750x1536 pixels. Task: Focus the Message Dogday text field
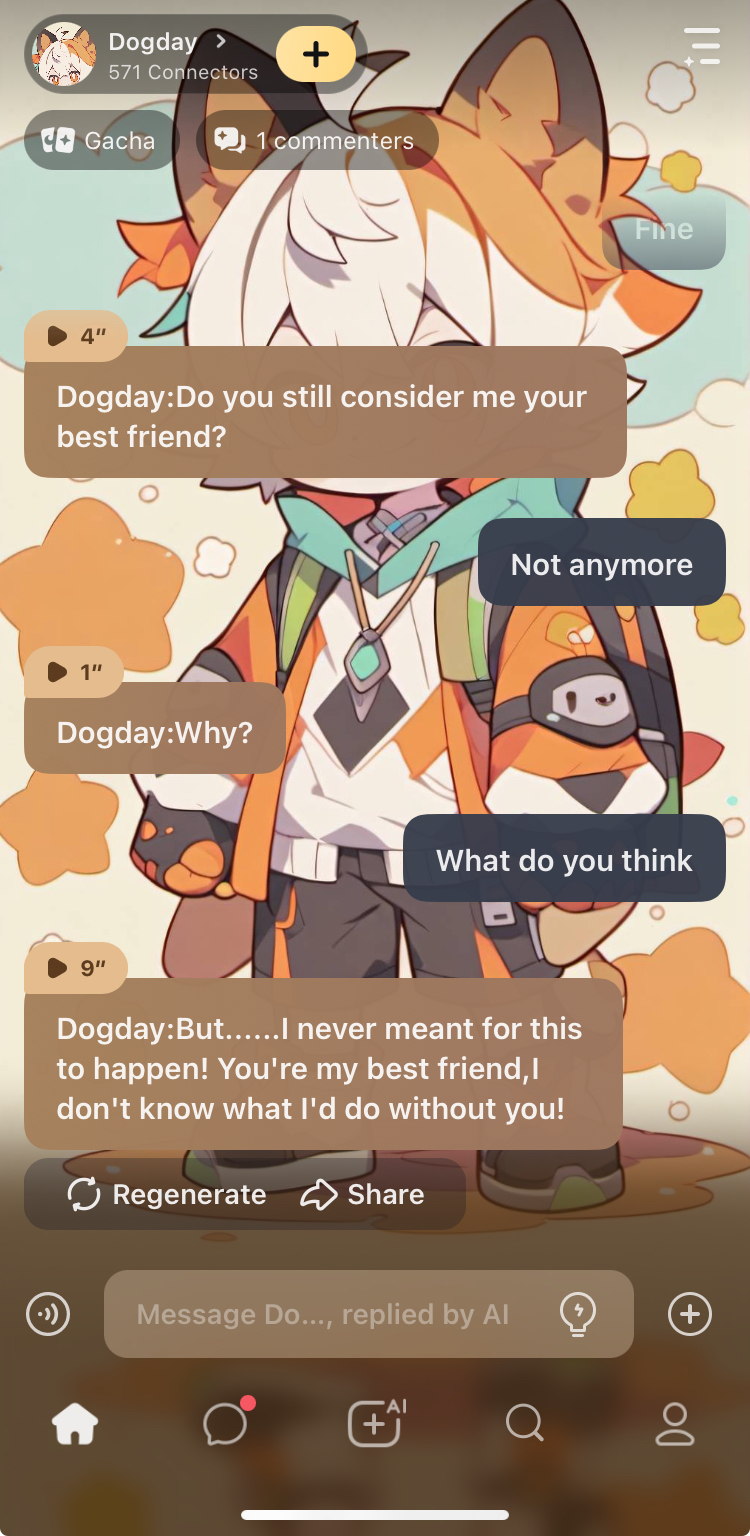pos(325,1314)
